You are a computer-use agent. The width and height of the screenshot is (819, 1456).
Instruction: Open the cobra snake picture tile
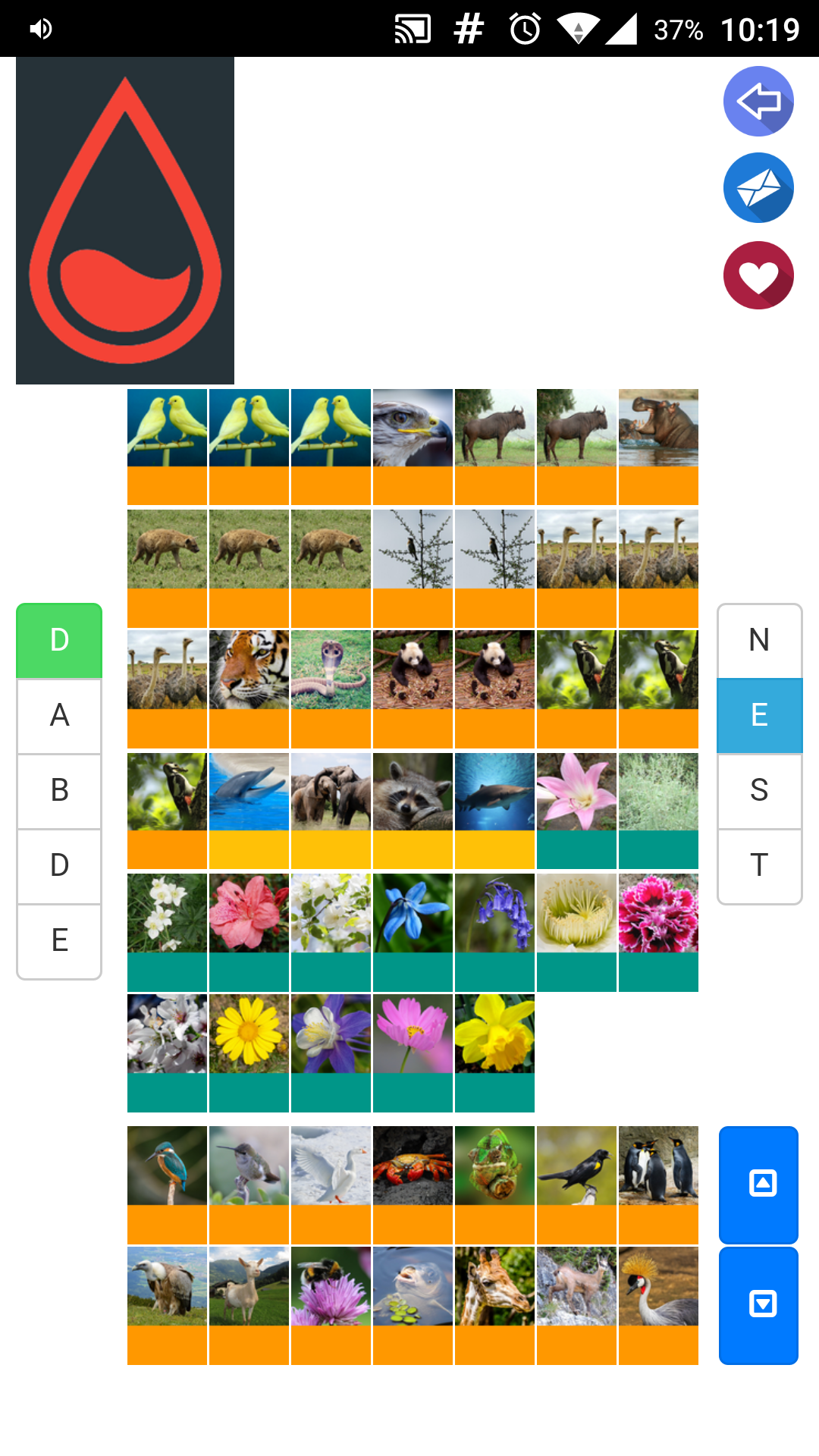coord(331,689)
